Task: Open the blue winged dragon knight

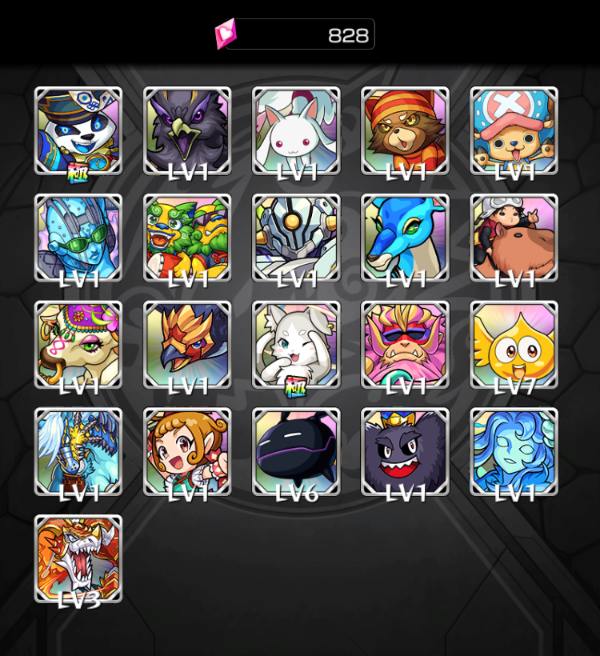Action: click(78, 452)
